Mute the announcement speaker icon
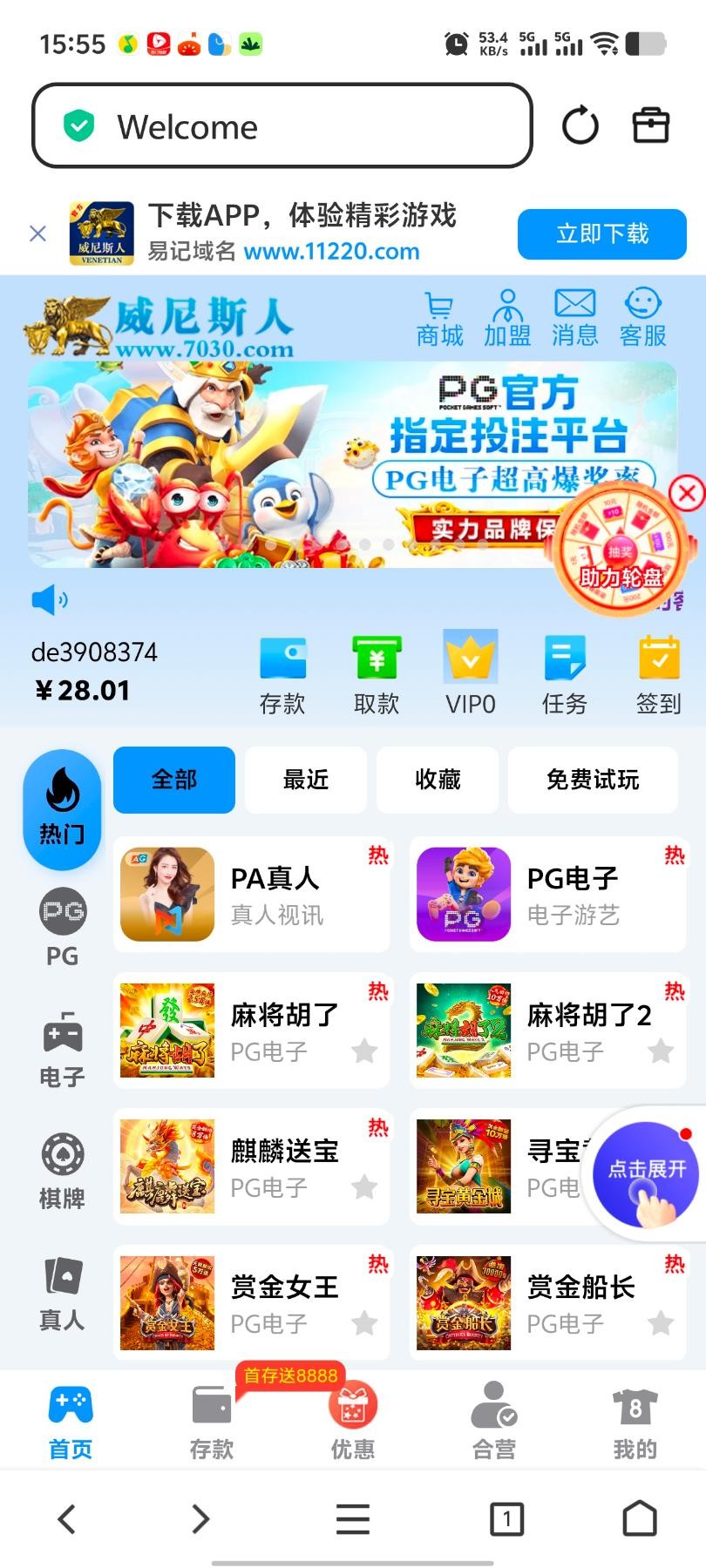This screenshot has width=706, height=1568. point(49,599)
